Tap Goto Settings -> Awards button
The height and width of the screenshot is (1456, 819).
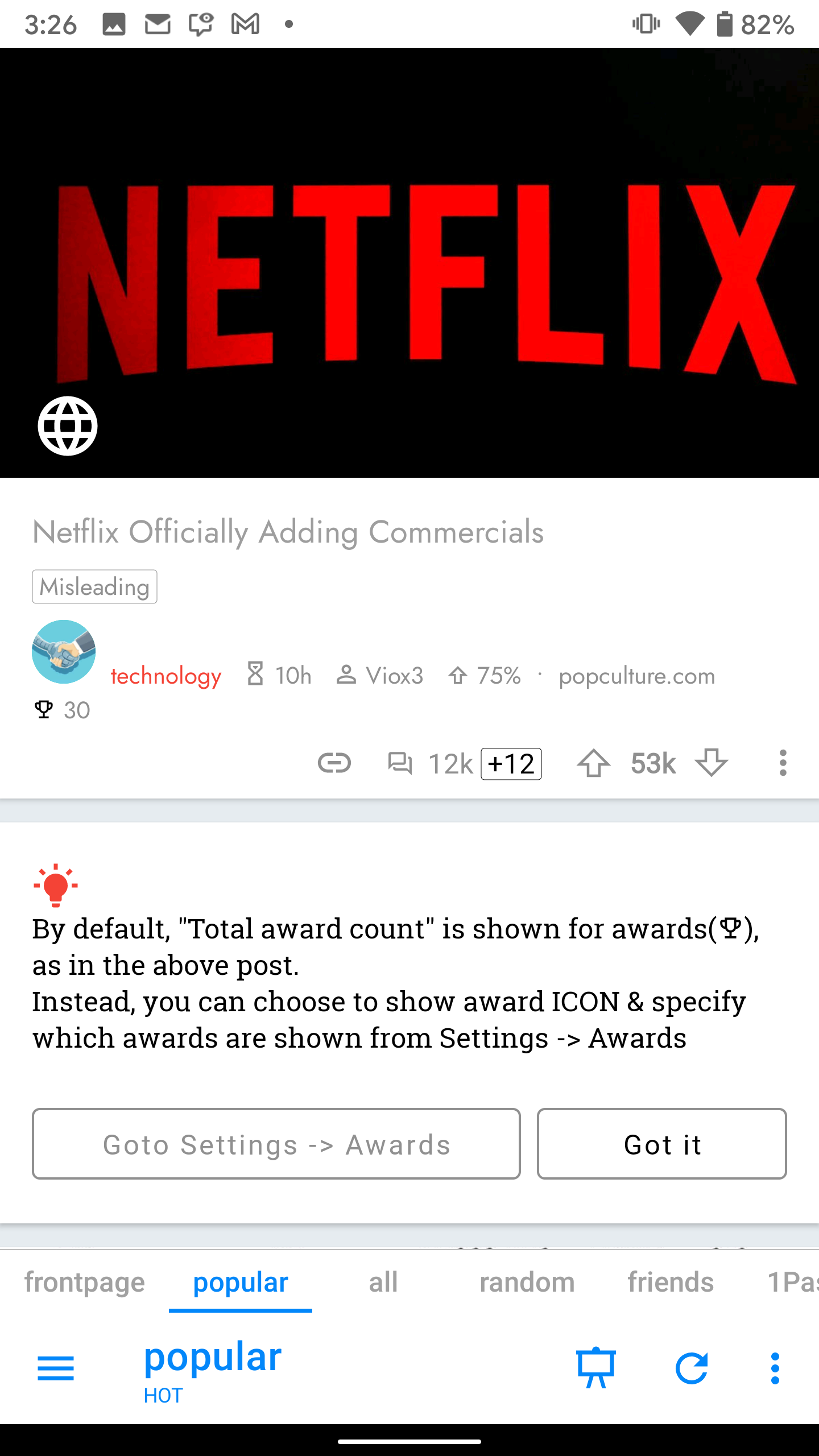(276, 1144)
